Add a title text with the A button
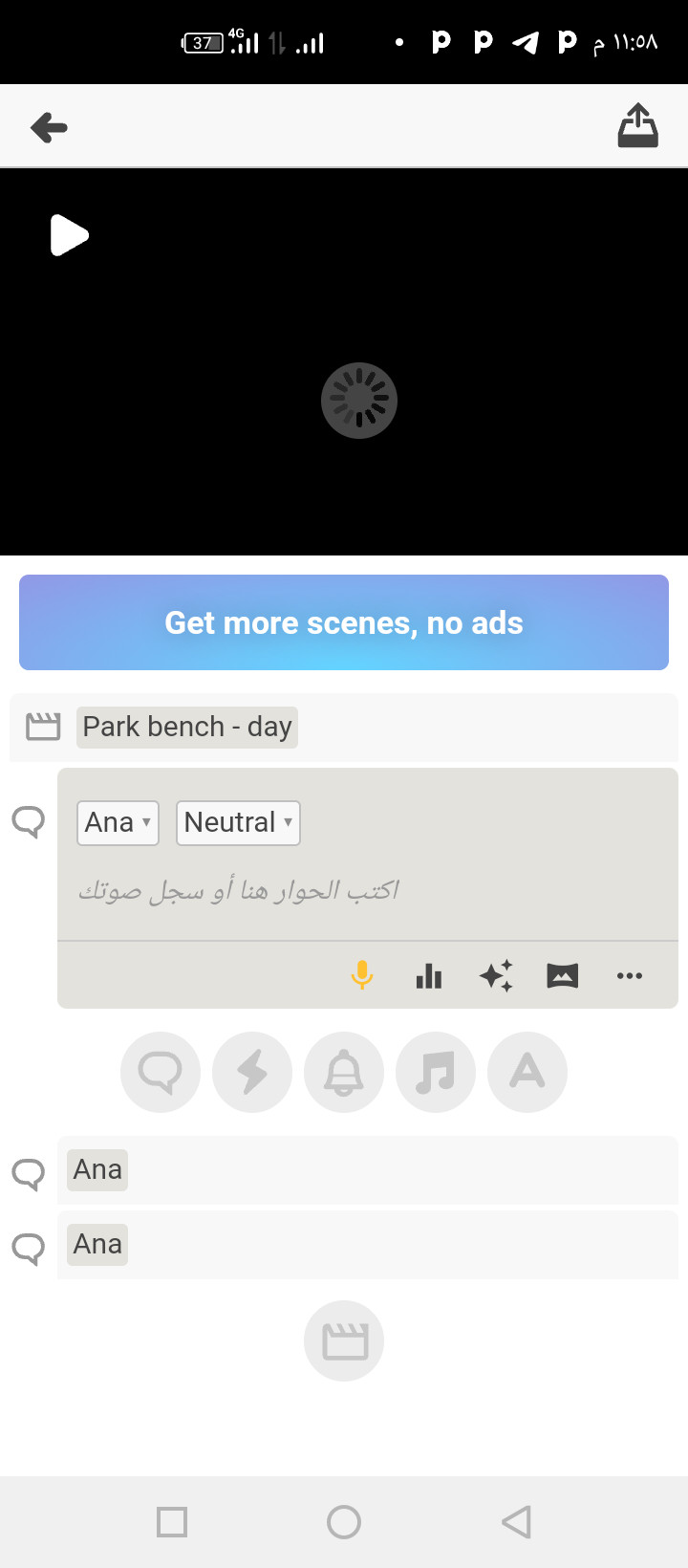 (527, 1072)
